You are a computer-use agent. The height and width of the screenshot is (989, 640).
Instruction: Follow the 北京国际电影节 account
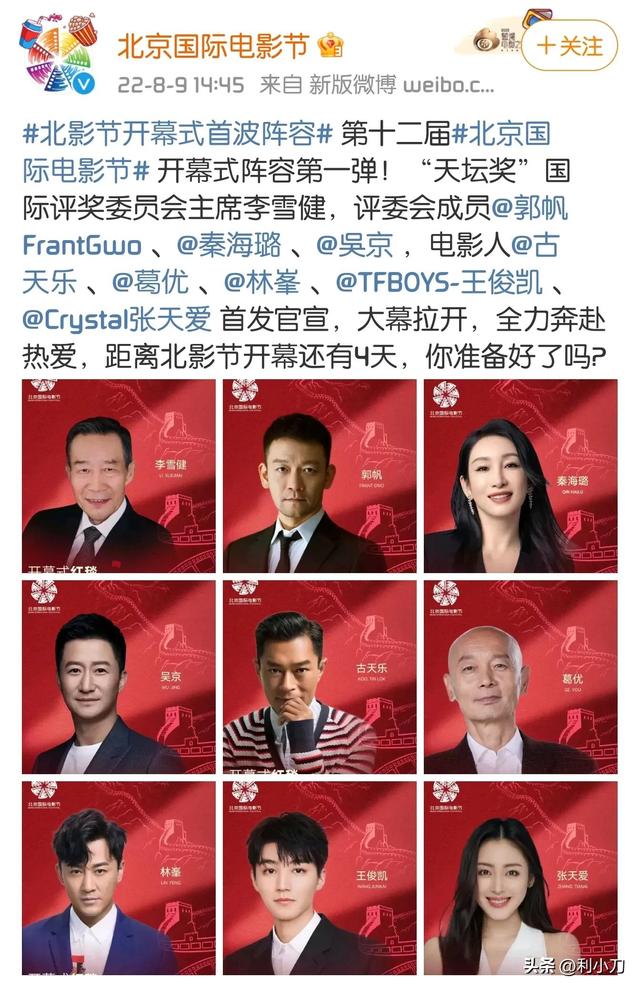click(569, 45)
